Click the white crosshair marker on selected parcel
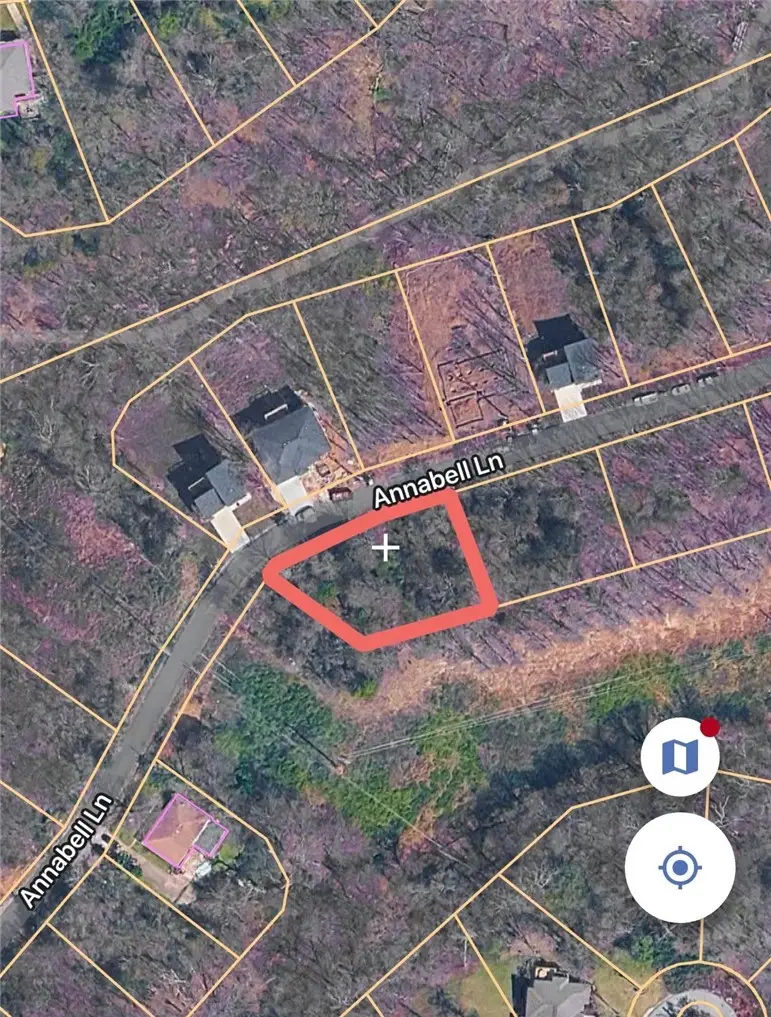 pos(386,547)
